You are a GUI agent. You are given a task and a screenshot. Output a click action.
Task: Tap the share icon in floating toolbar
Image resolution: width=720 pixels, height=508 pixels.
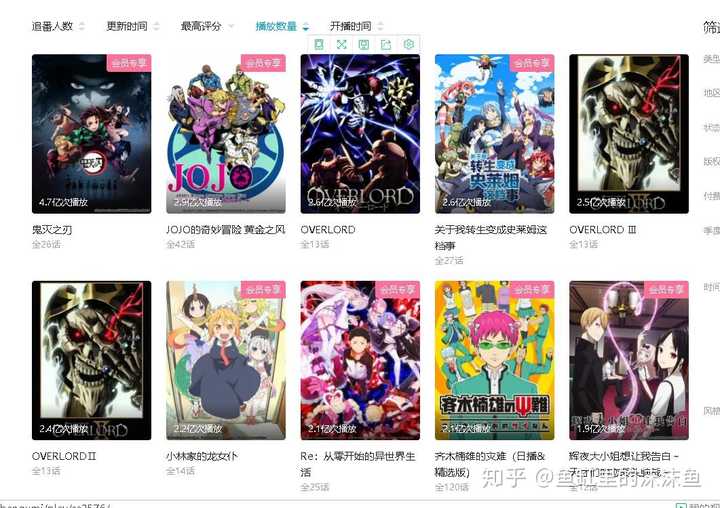tap(386, 45)
